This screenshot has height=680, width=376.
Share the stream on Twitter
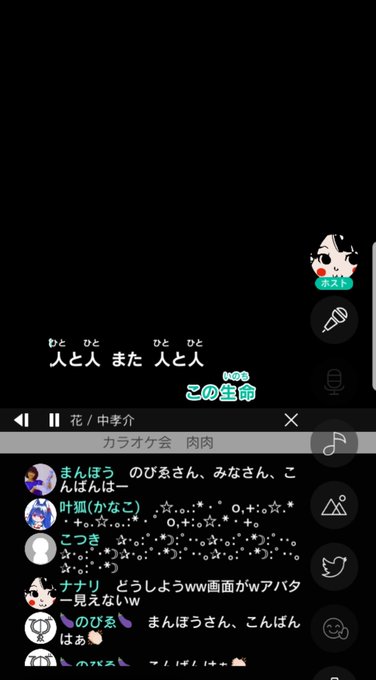coord(334,567)
